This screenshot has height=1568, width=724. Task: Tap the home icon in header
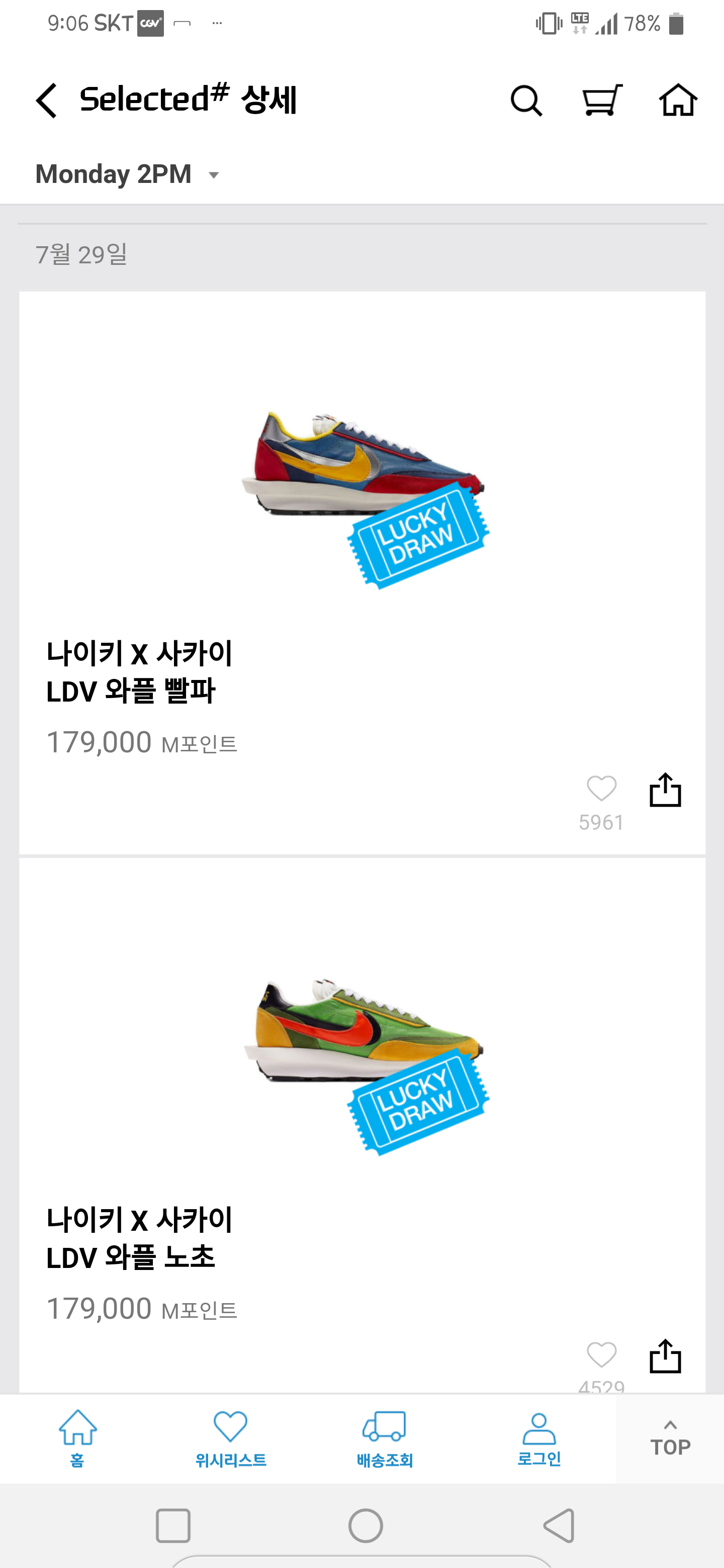click(678, 101)
